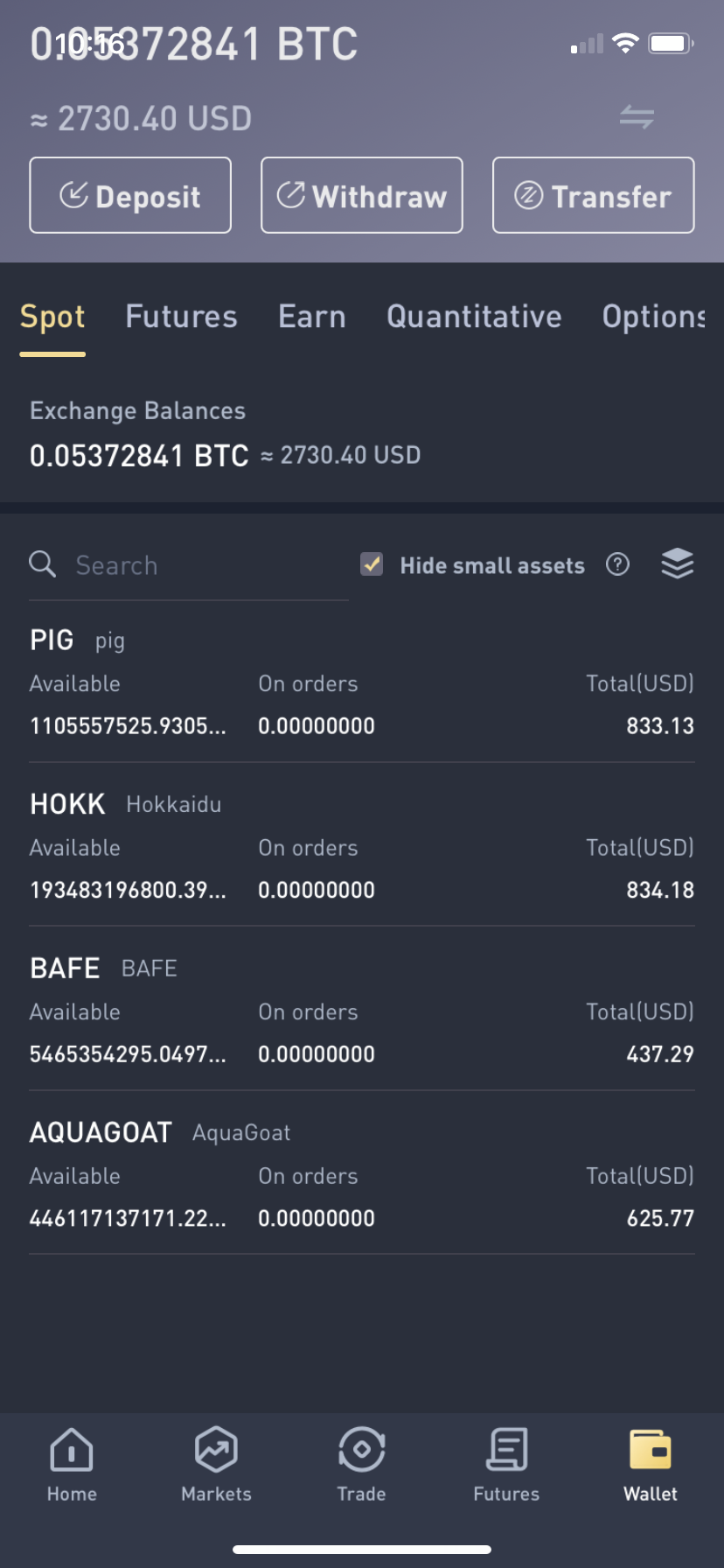Viewport: 724px width, 1568px height.
Task: Tap the Transfer button
Action: [x=594, y=195]
